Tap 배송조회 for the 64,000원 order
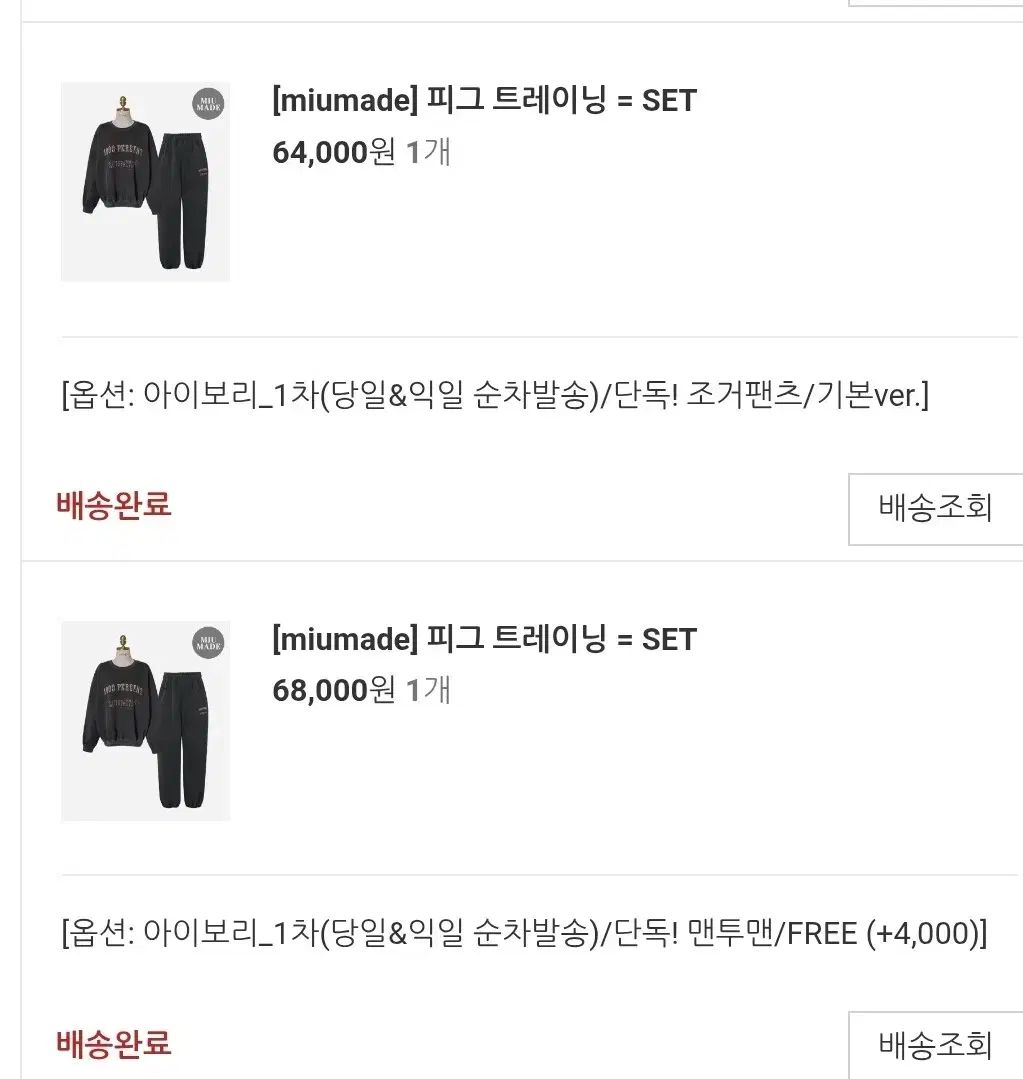1023x1079 pixels. (934, 508)
